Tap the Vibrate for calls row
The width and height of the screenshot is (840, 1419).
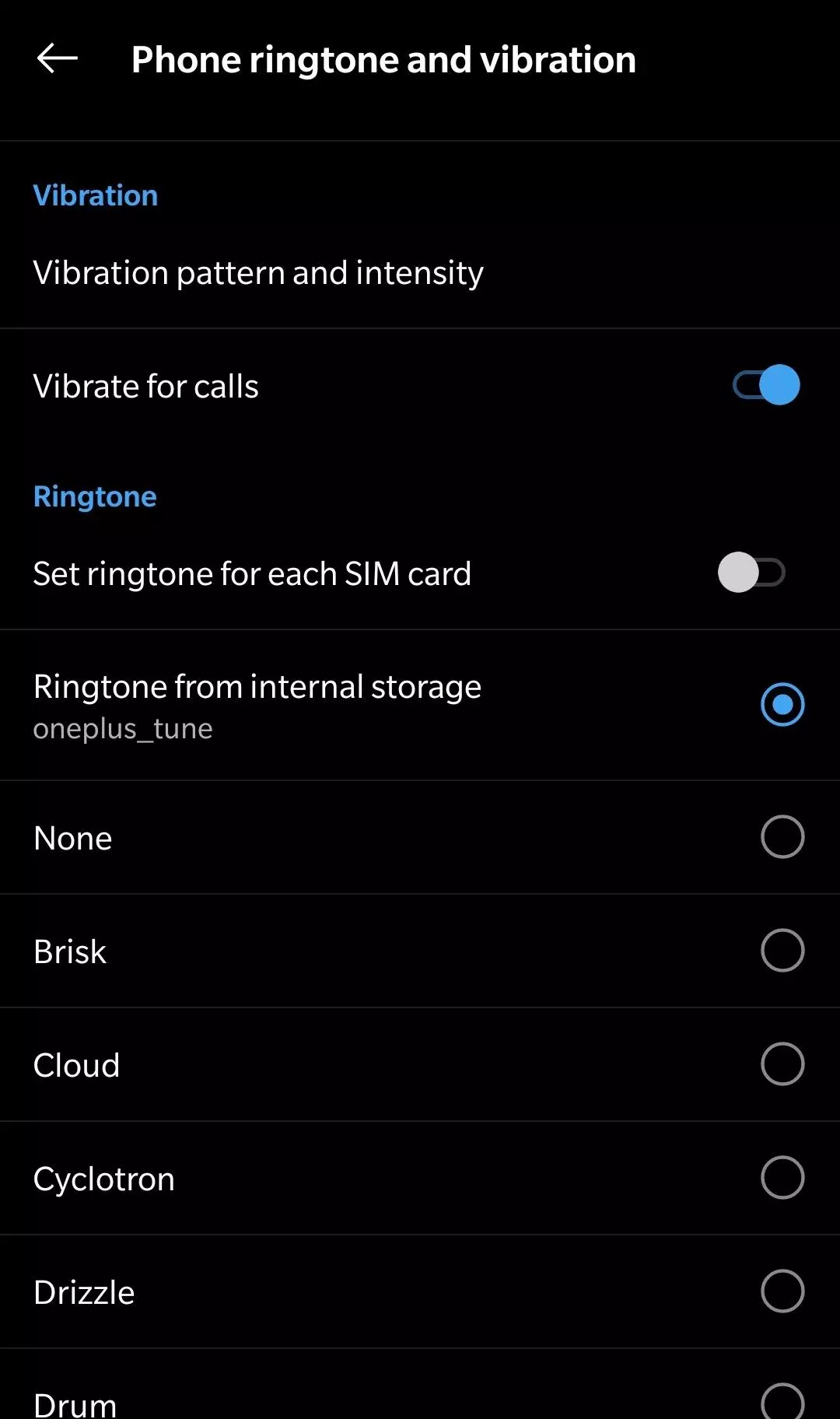311,384
